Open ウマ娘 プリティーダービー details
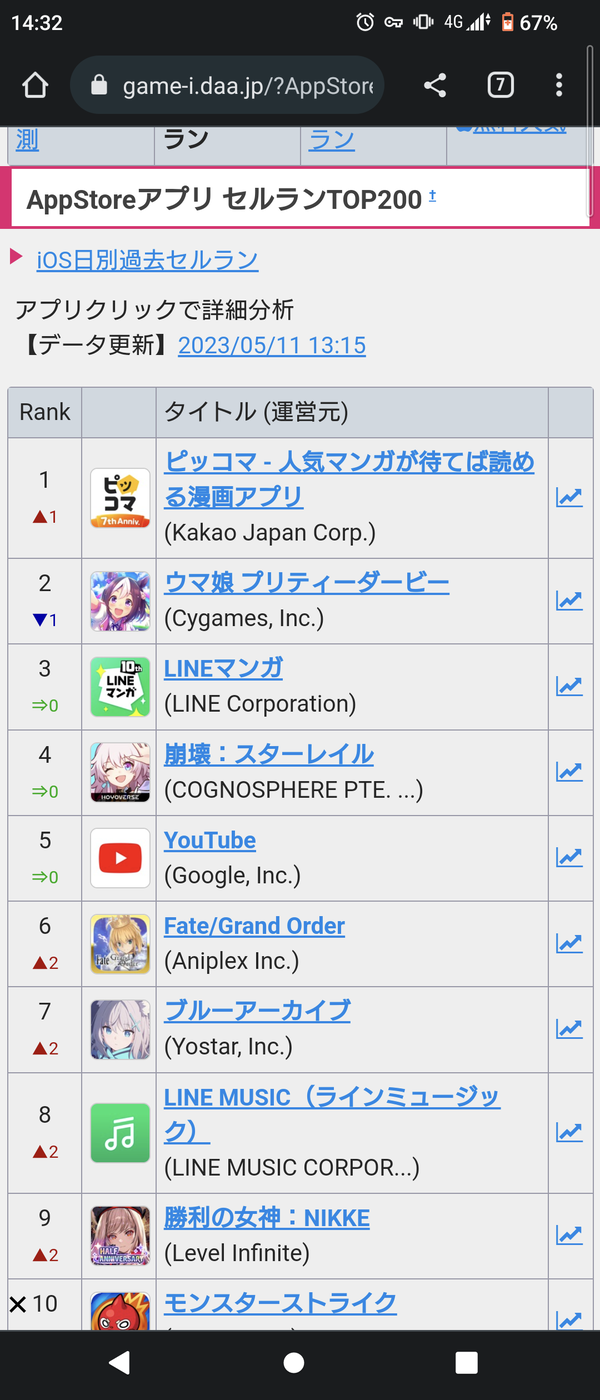Viewport: 600px width, 1400px height. (x=306, y=583)
